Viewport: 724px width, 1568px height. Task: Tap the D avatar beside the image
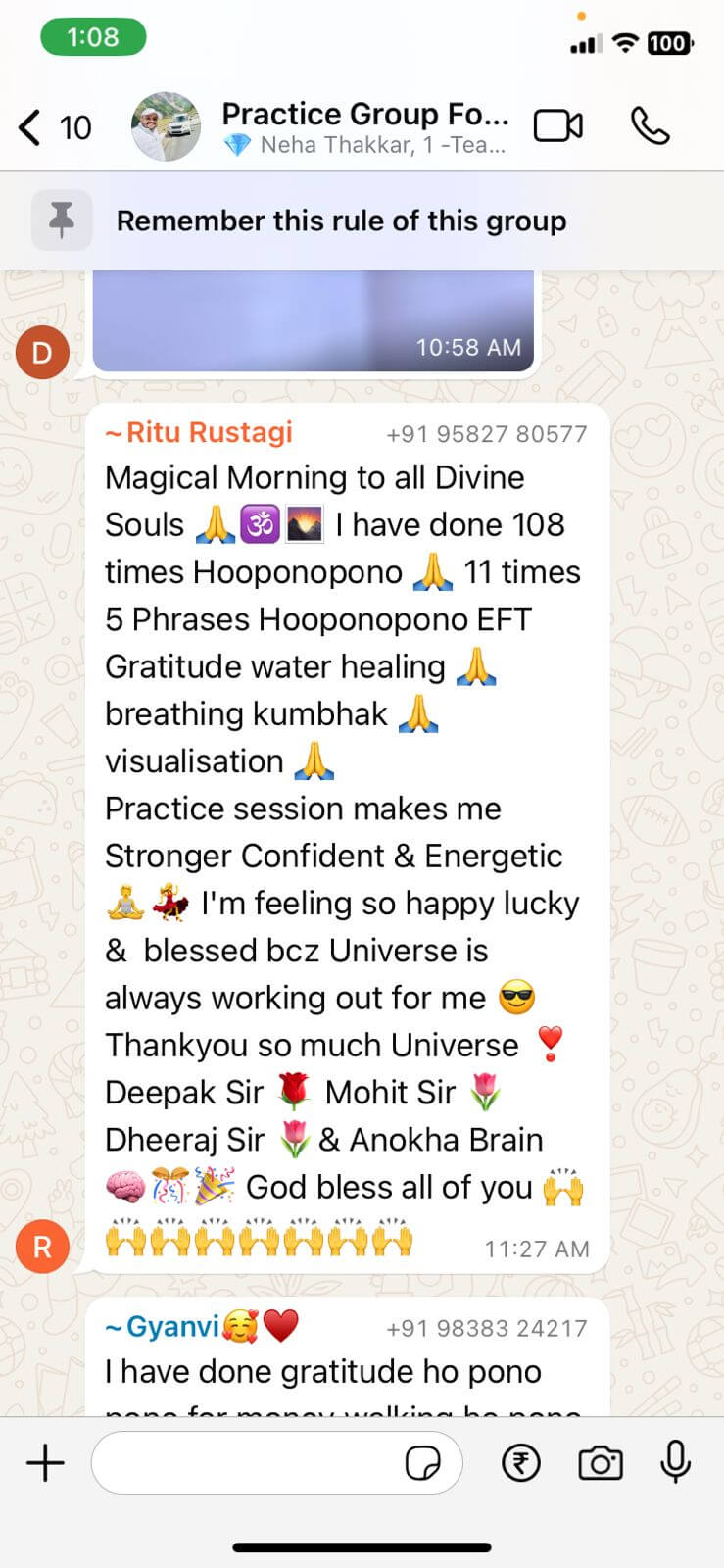[43, 352]
